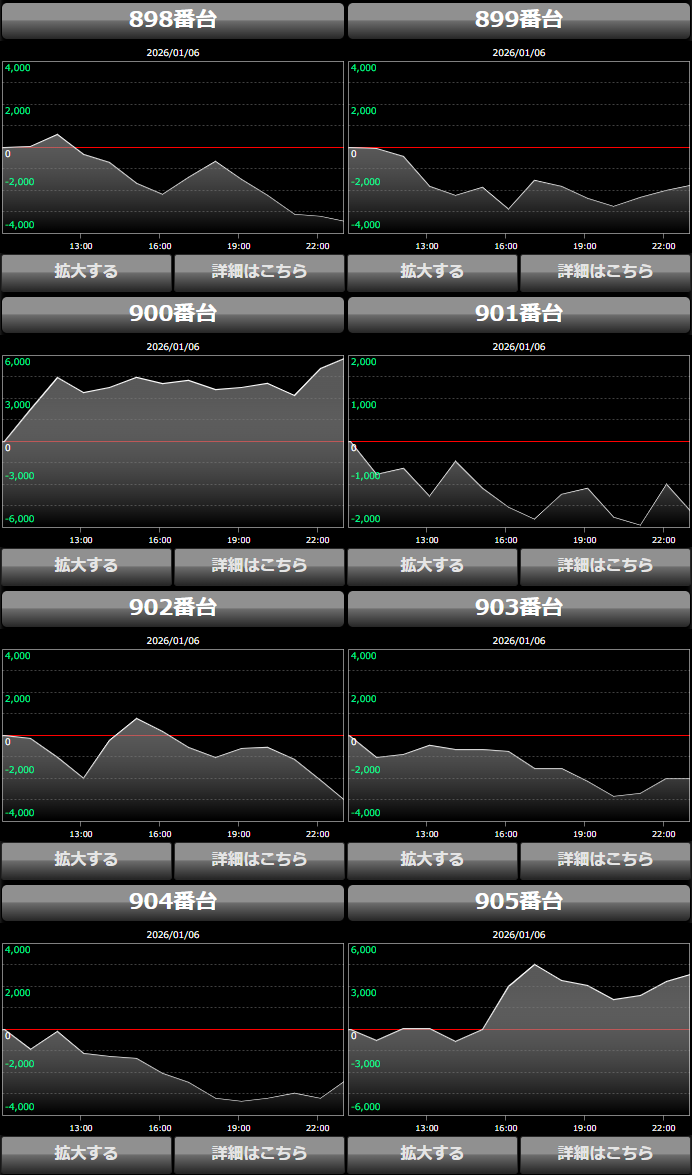The width and height of the screenshot is (692, 1175).
Task: Enlarge the graph for 899番台
Action: (432, 272)
